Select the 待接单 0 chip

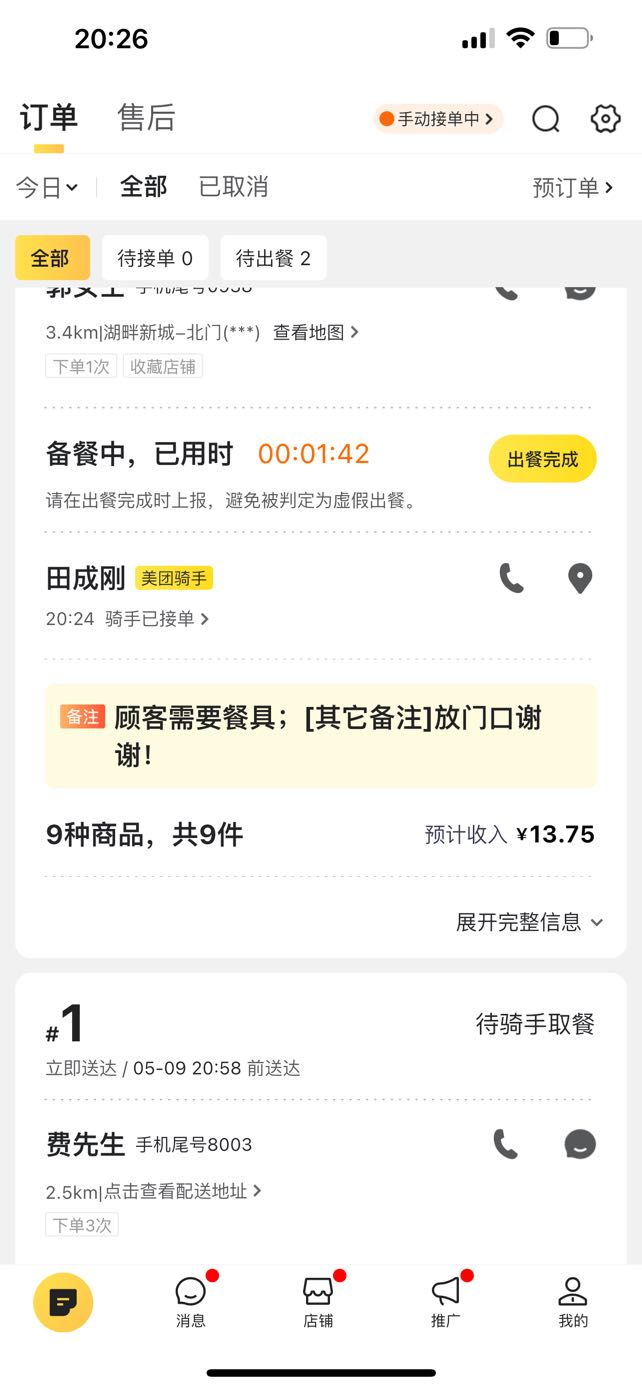155,258
